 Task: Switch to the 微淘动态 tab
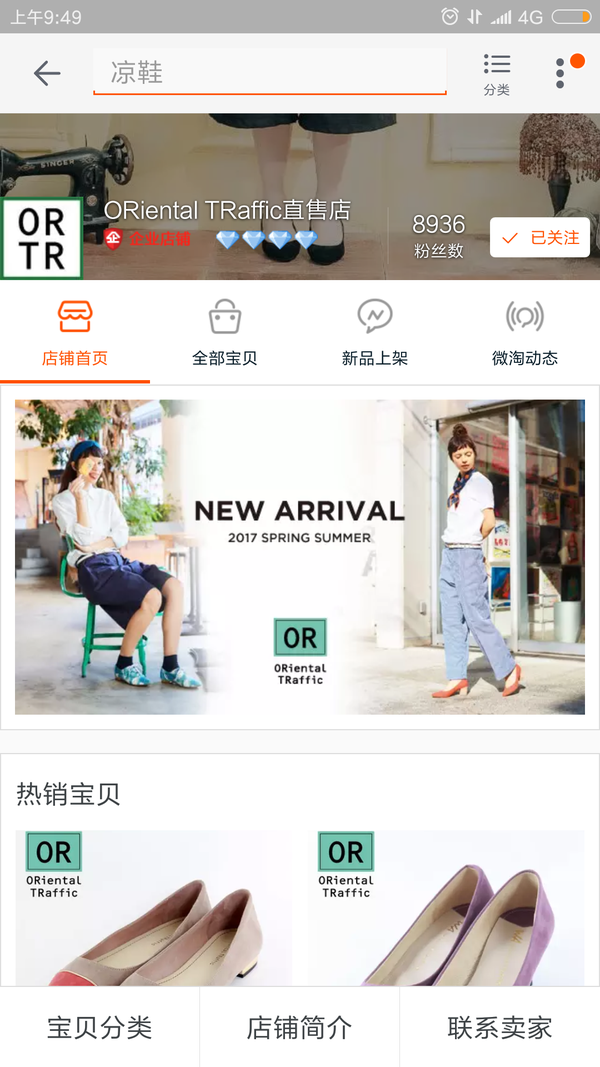525,333
